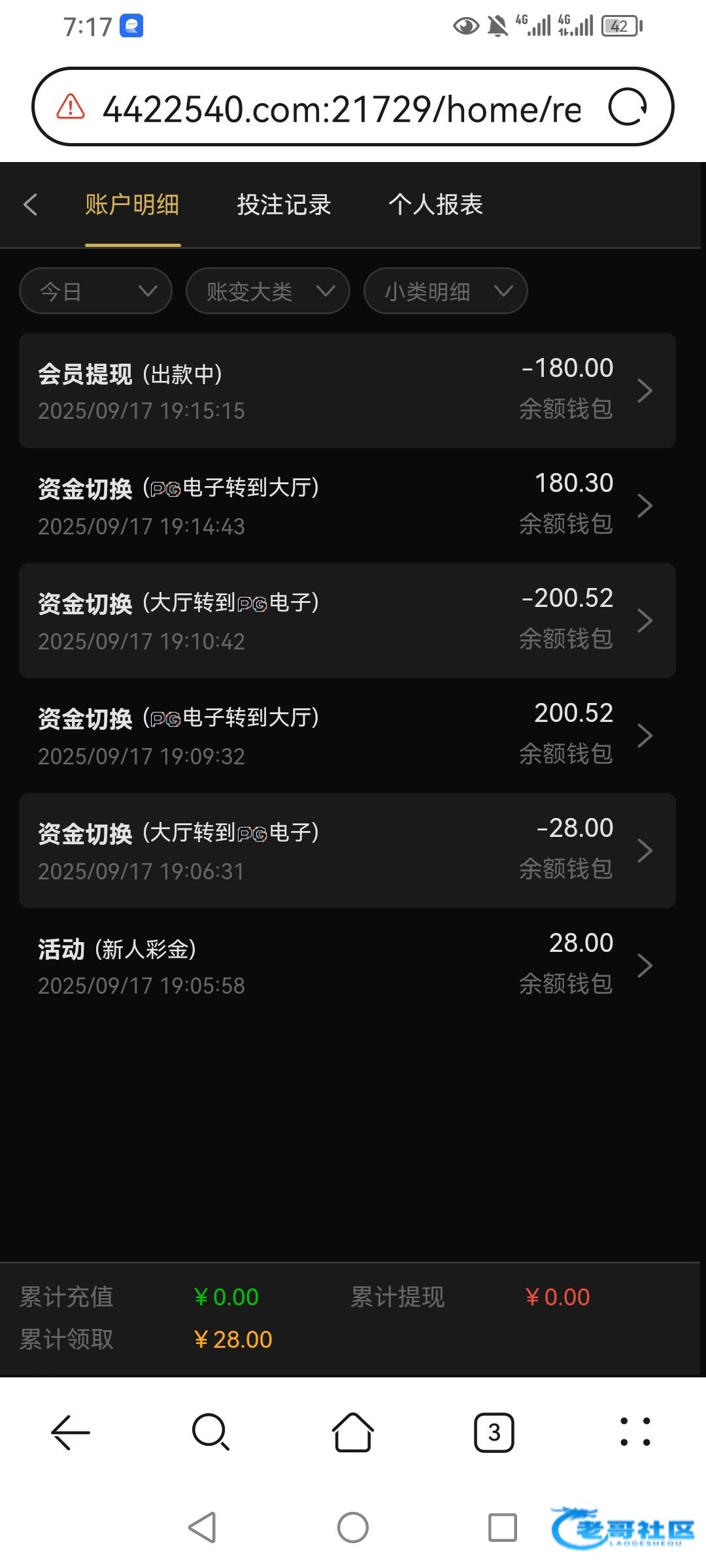Viewport: 706px width, 1568px height.
Task: Open the browser tab switcher showing 3
Action: tap(494, 1433)
